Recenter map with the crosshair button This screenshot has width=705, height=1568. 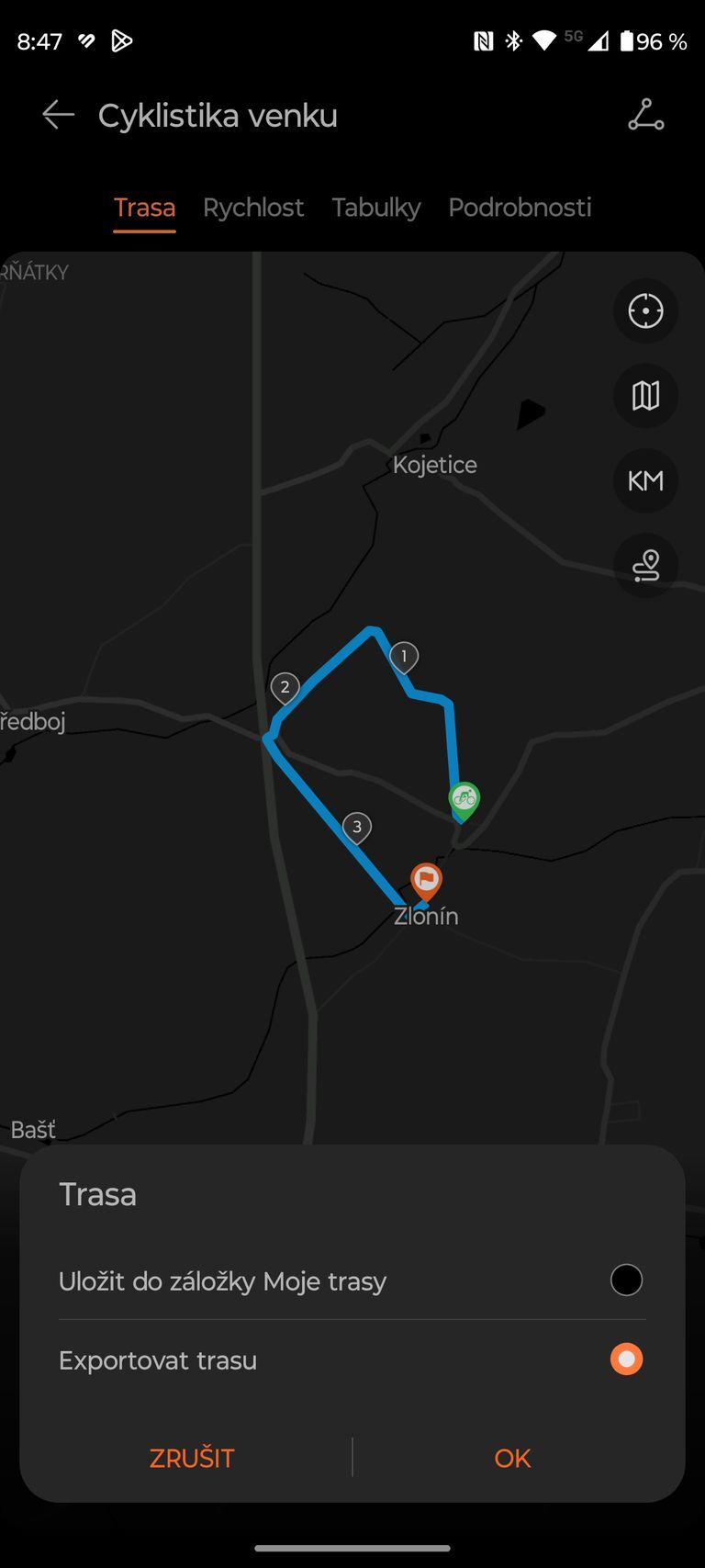tap(645, 310)
